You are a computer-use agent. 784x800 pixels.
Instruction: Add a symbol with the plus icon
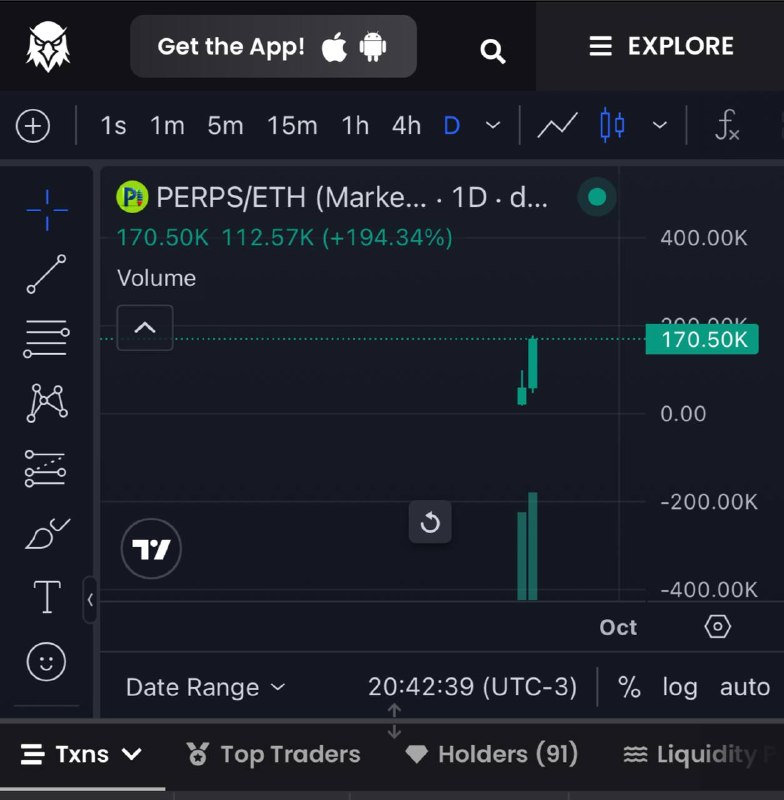(33, 126)
